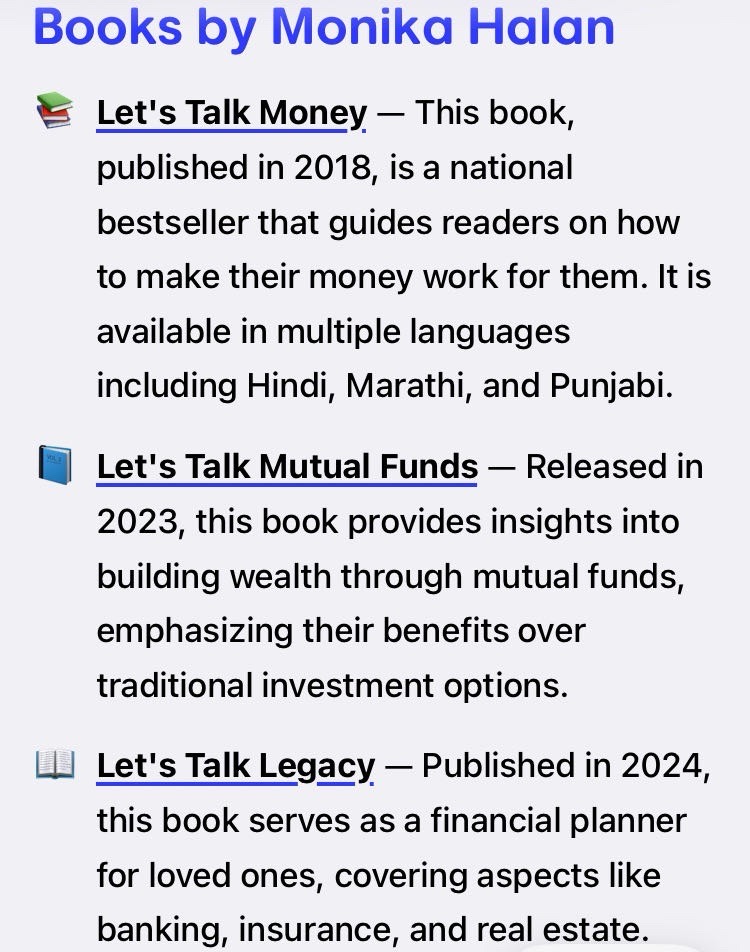Open the Let's Talk Money link

pos(232,114)
